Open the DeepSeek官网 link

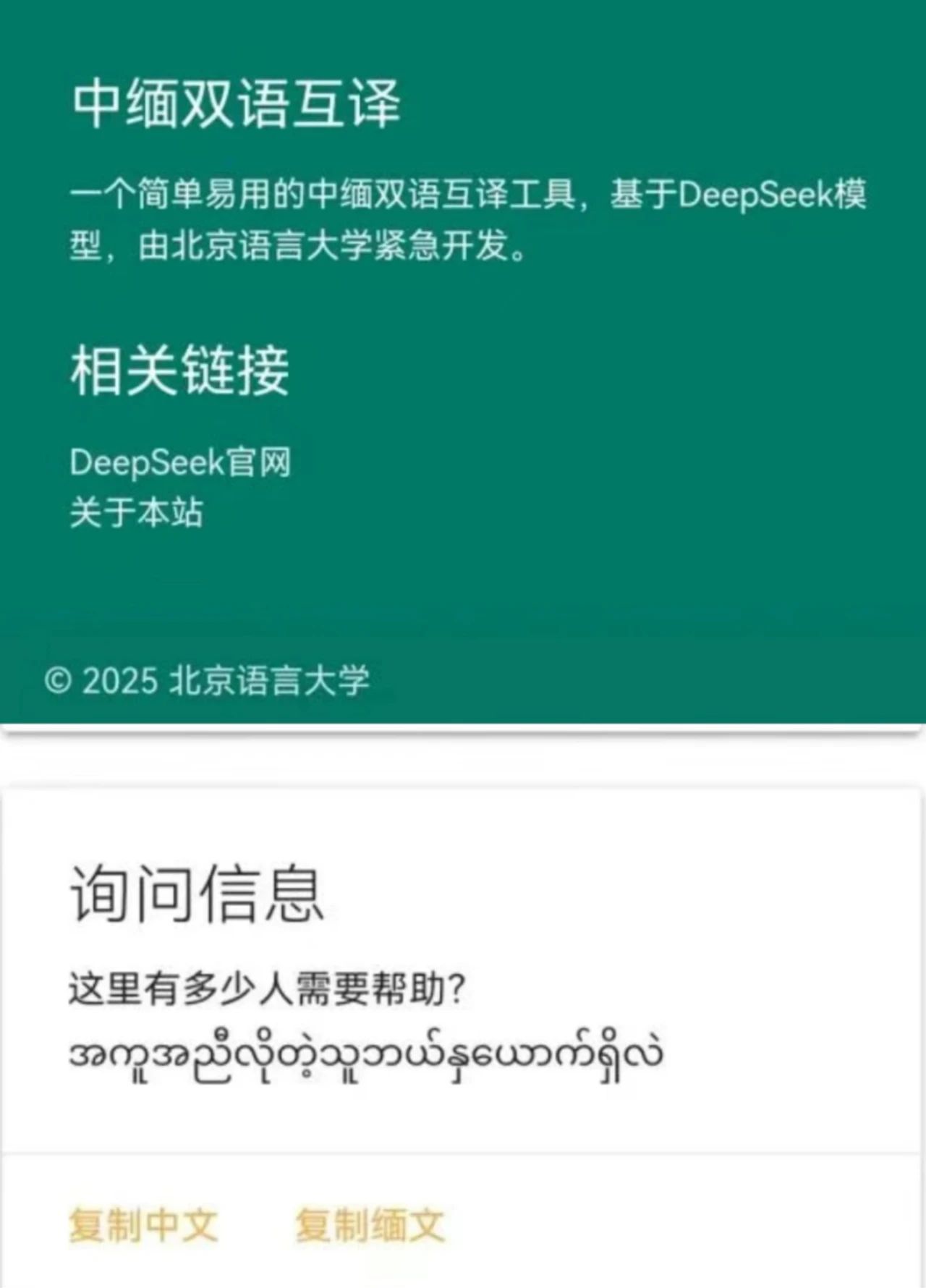point(180,462)
